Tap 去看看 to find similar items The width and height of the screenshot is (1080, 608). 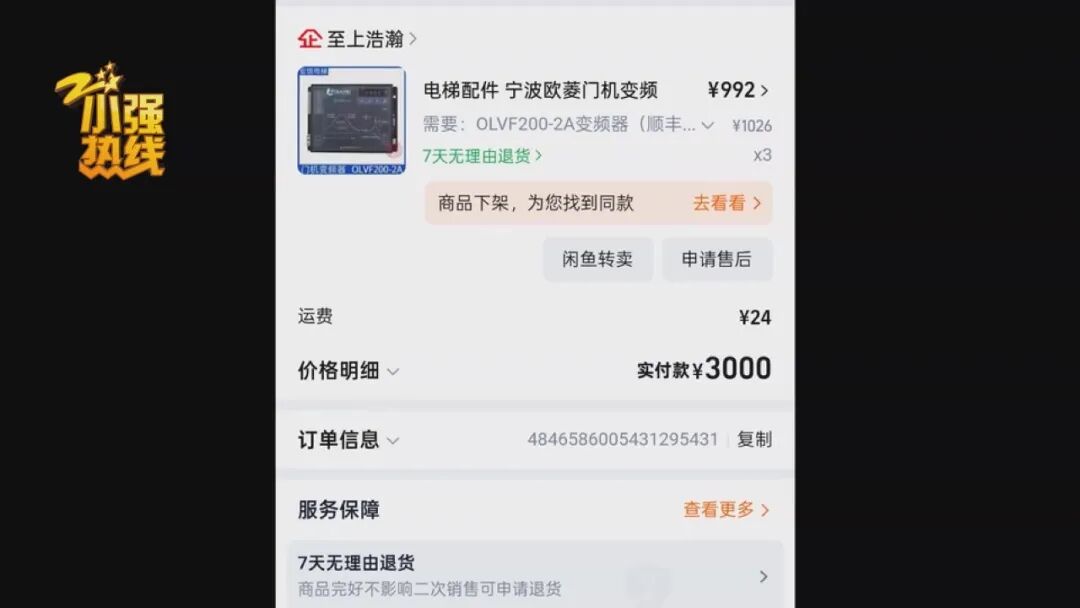[727, 203]
